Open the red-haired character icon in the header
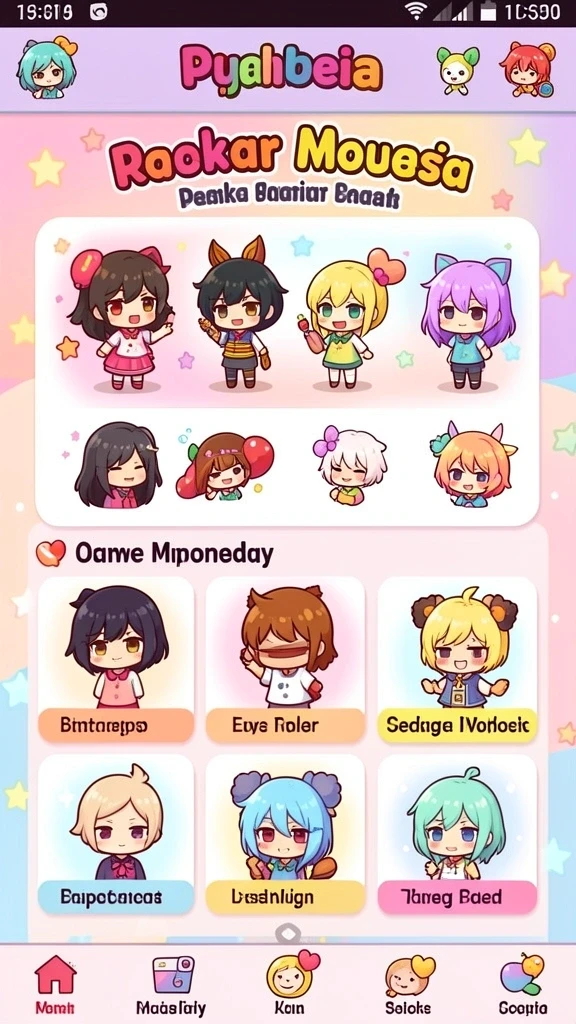 click(528, 69)
